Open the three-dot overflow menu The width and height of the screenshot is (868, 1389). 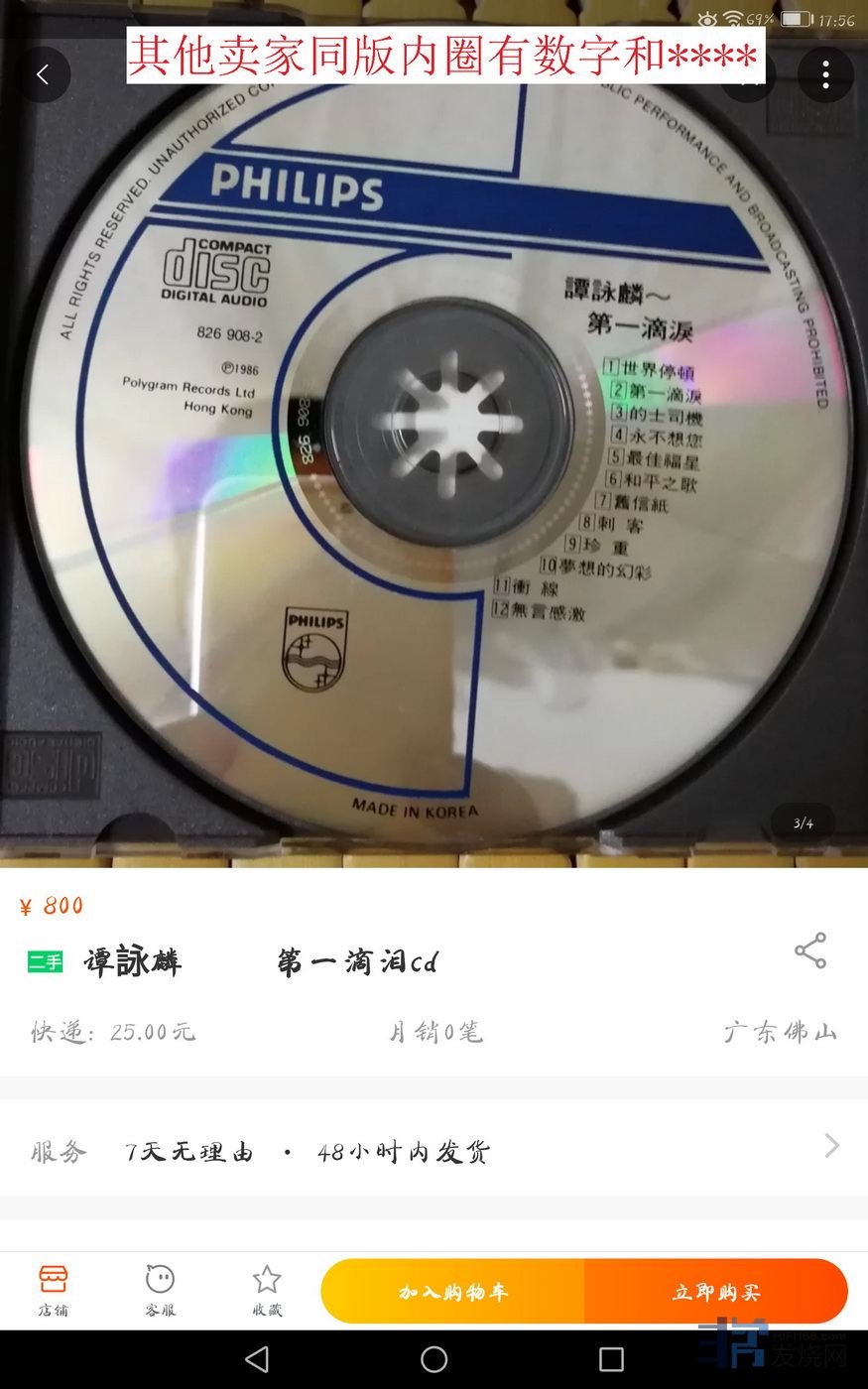tap(825, 74)
